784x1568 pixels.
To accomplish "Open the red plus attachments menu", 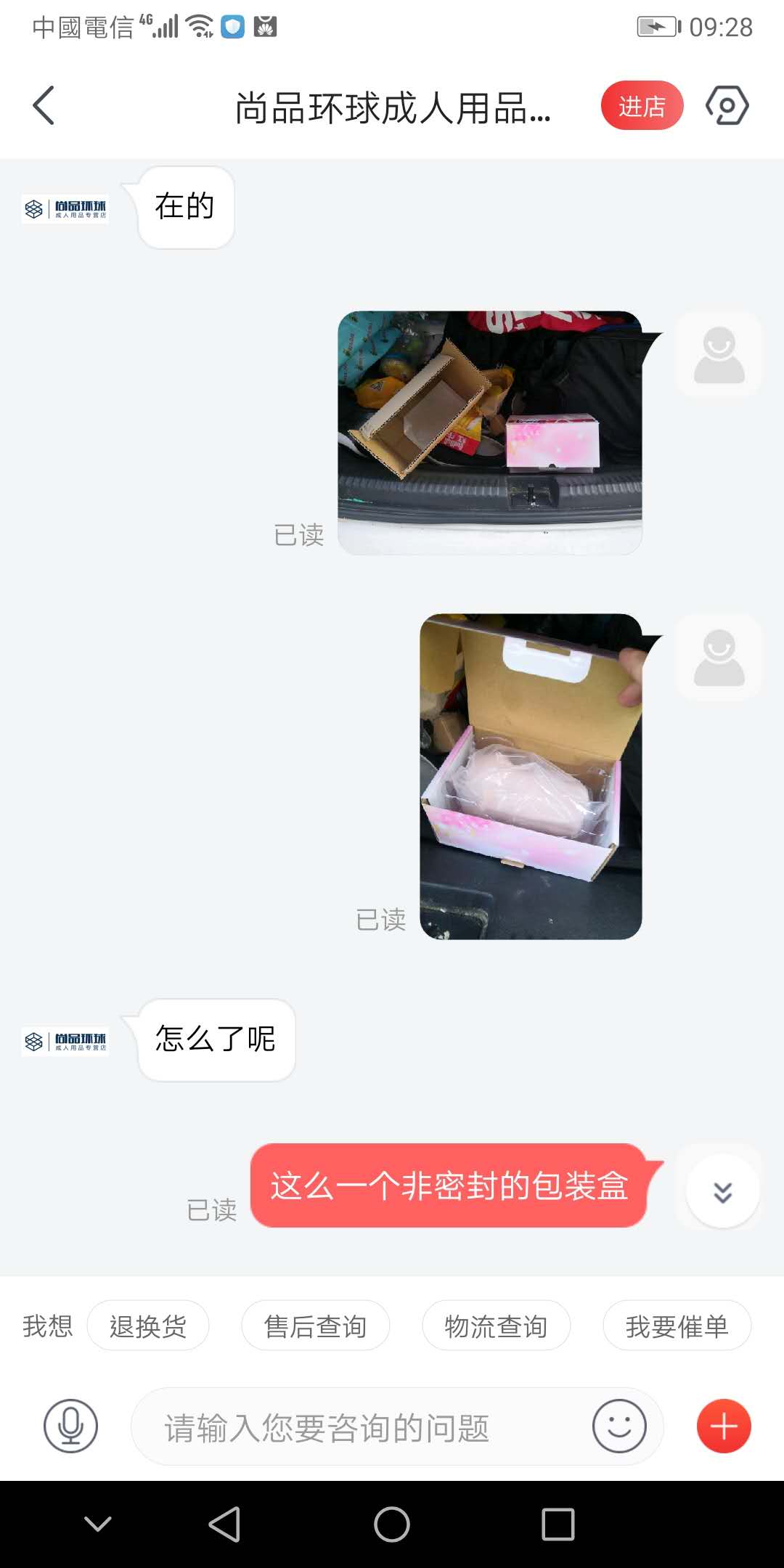I will coord(724,1426).
